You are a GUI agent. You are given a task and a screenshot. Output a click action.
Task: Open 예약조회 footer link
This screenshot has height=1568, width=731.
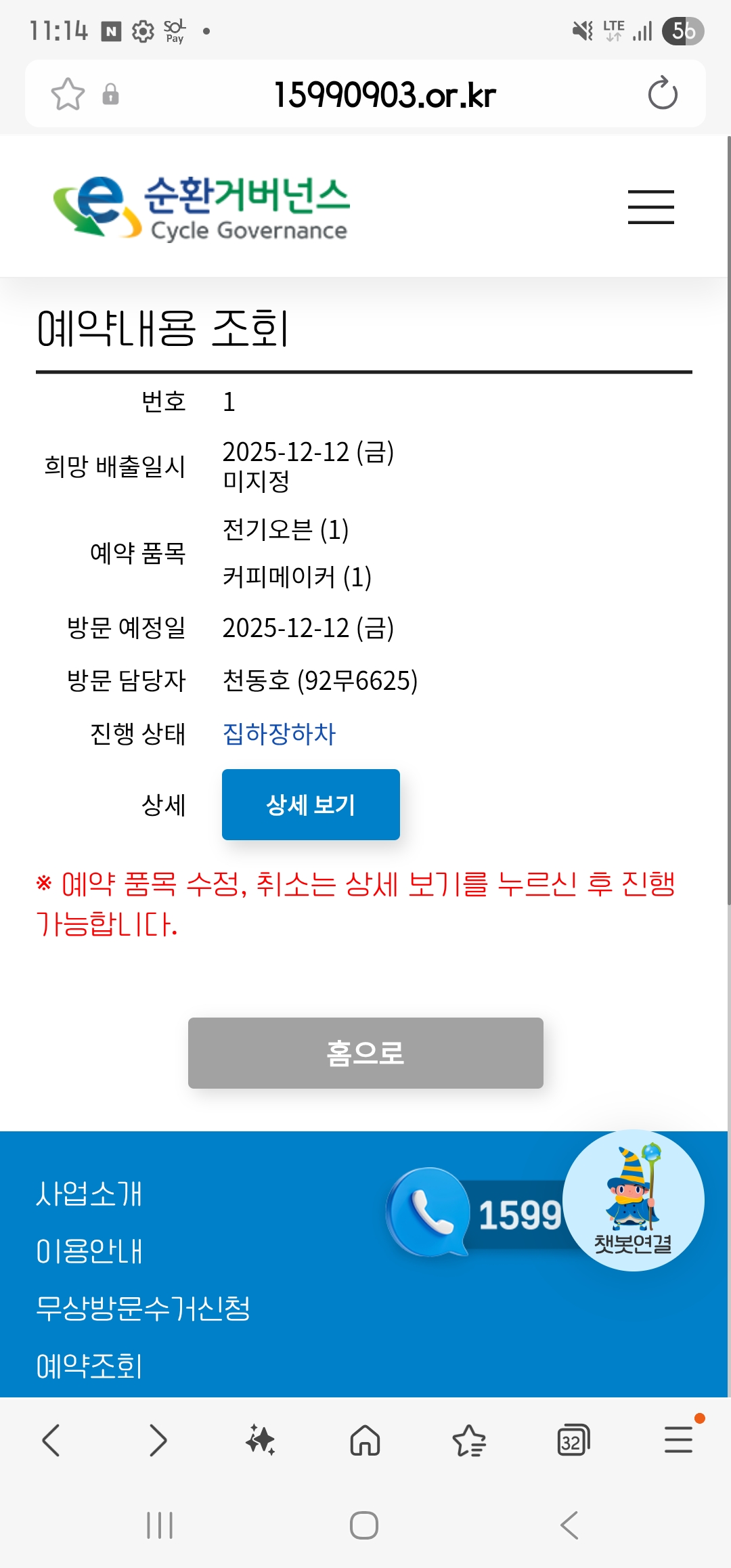coord(89,1366)
